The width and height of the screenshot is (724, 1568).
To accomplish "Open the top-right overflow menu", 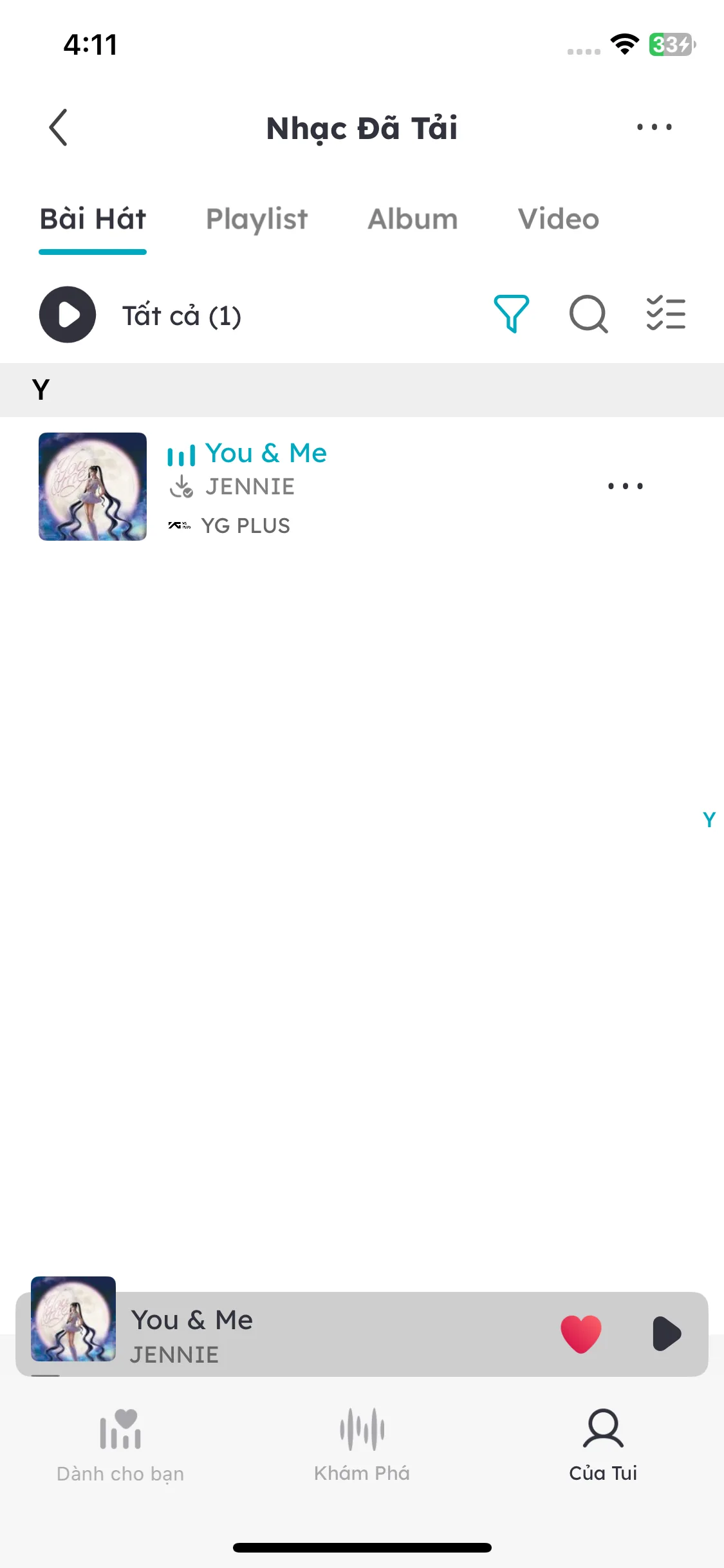I will (654, 127).
